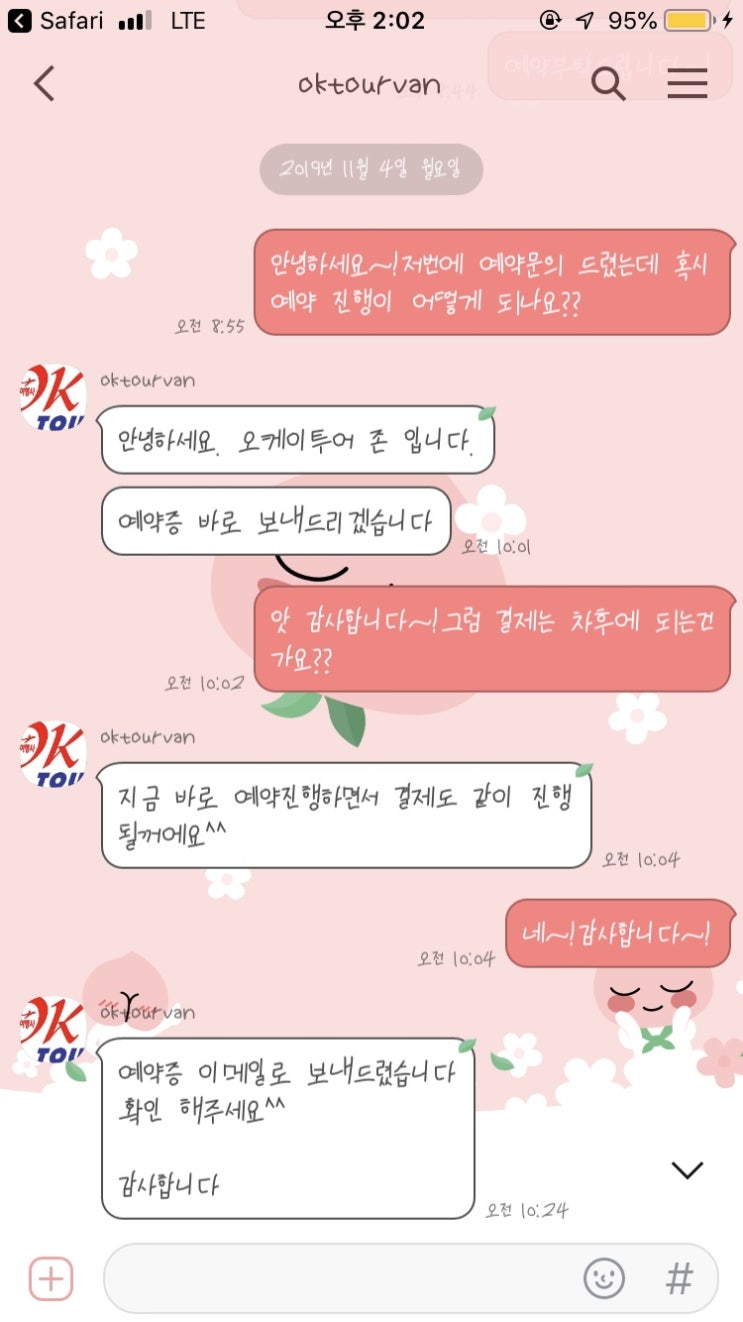
Task: Tap the hashtag search icon
Action: click(680, 1278)
